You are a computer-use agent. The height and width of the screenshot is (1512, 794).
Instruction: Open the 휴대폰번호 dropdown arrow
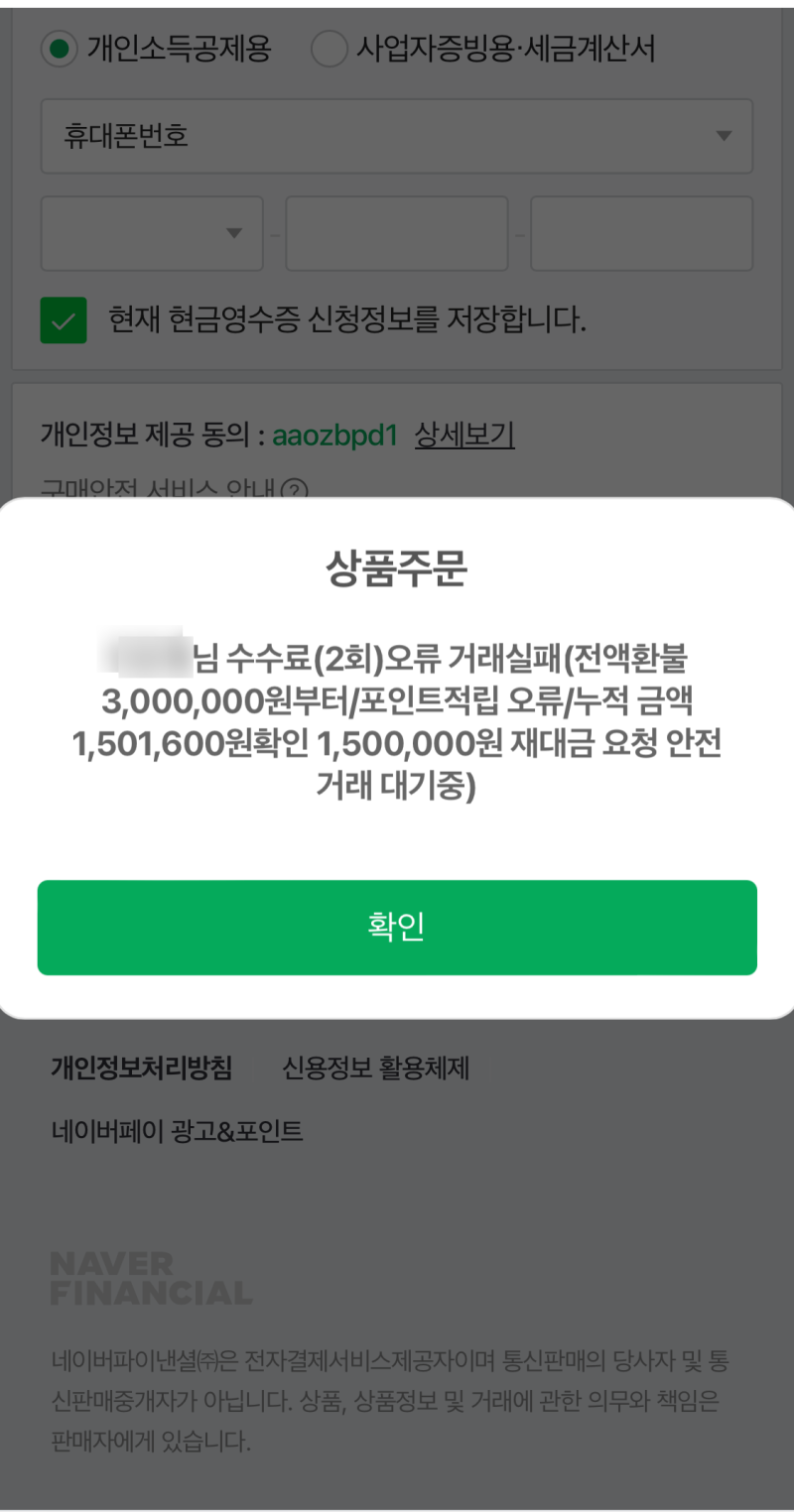click(725, 137)
